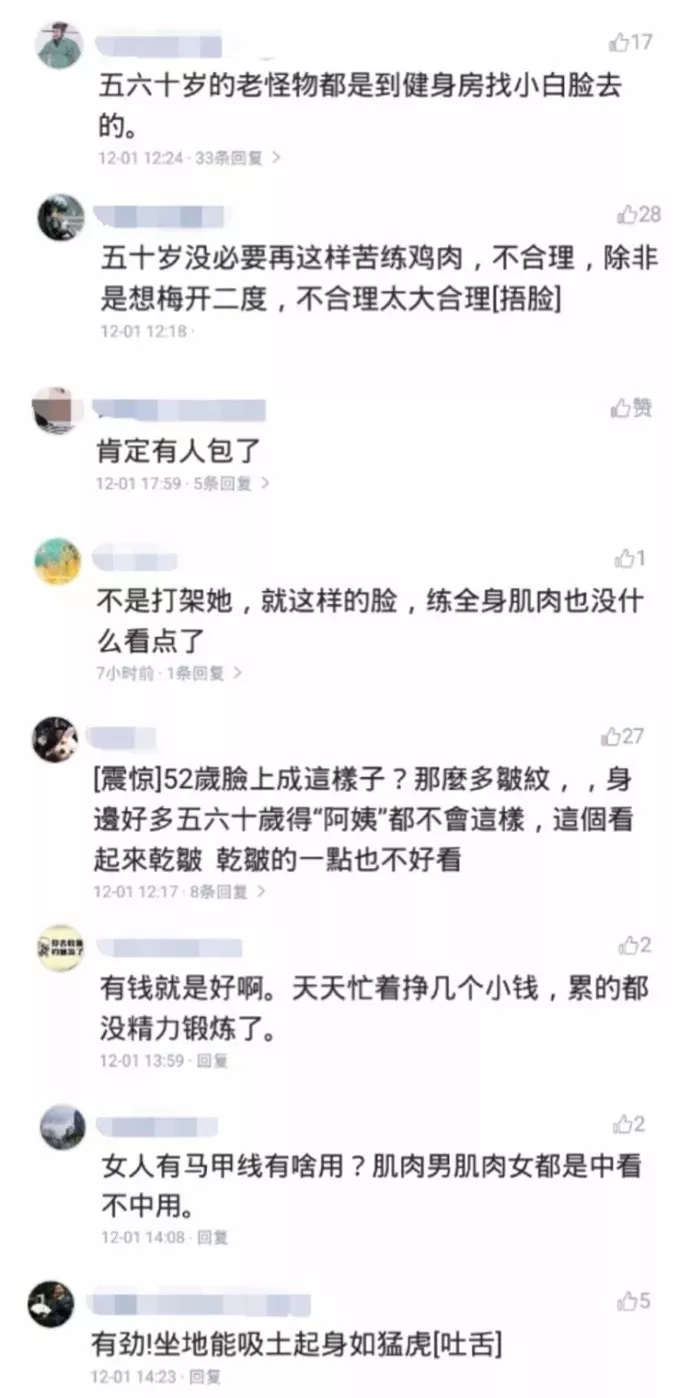The image size is (690, 1398).
Task: Reply to the 有劲!坐地能吸土 comment
Action: click(205, 1376)
